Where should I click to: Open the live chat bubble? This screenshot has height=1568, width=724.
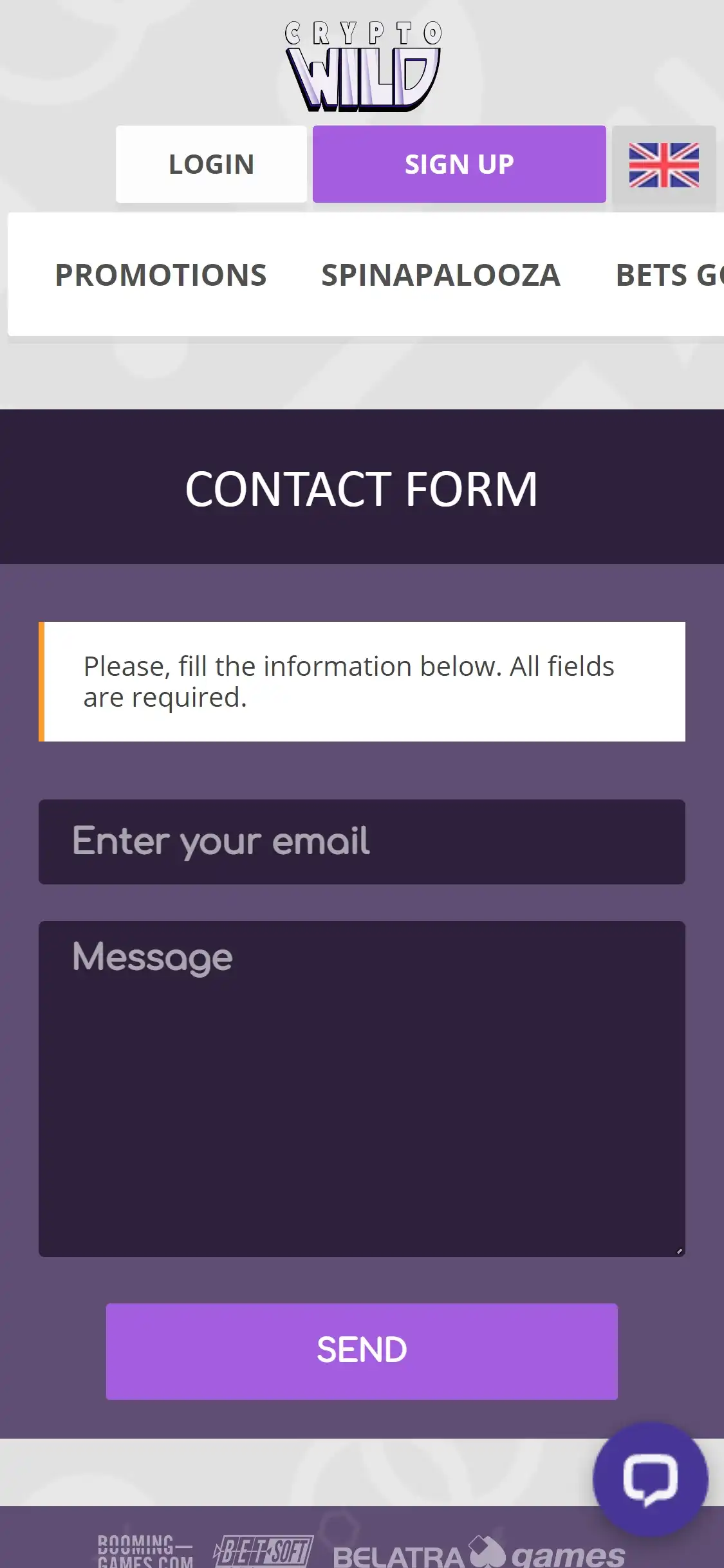pos(650,1479)
